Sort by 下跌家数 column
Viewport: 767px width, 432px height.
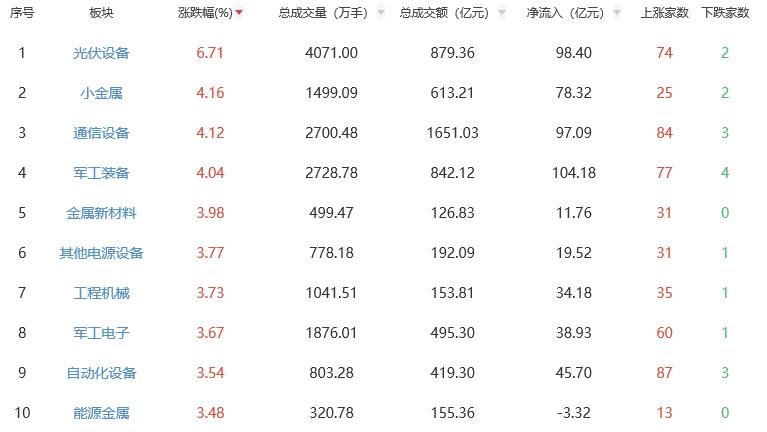coord(724,13)
